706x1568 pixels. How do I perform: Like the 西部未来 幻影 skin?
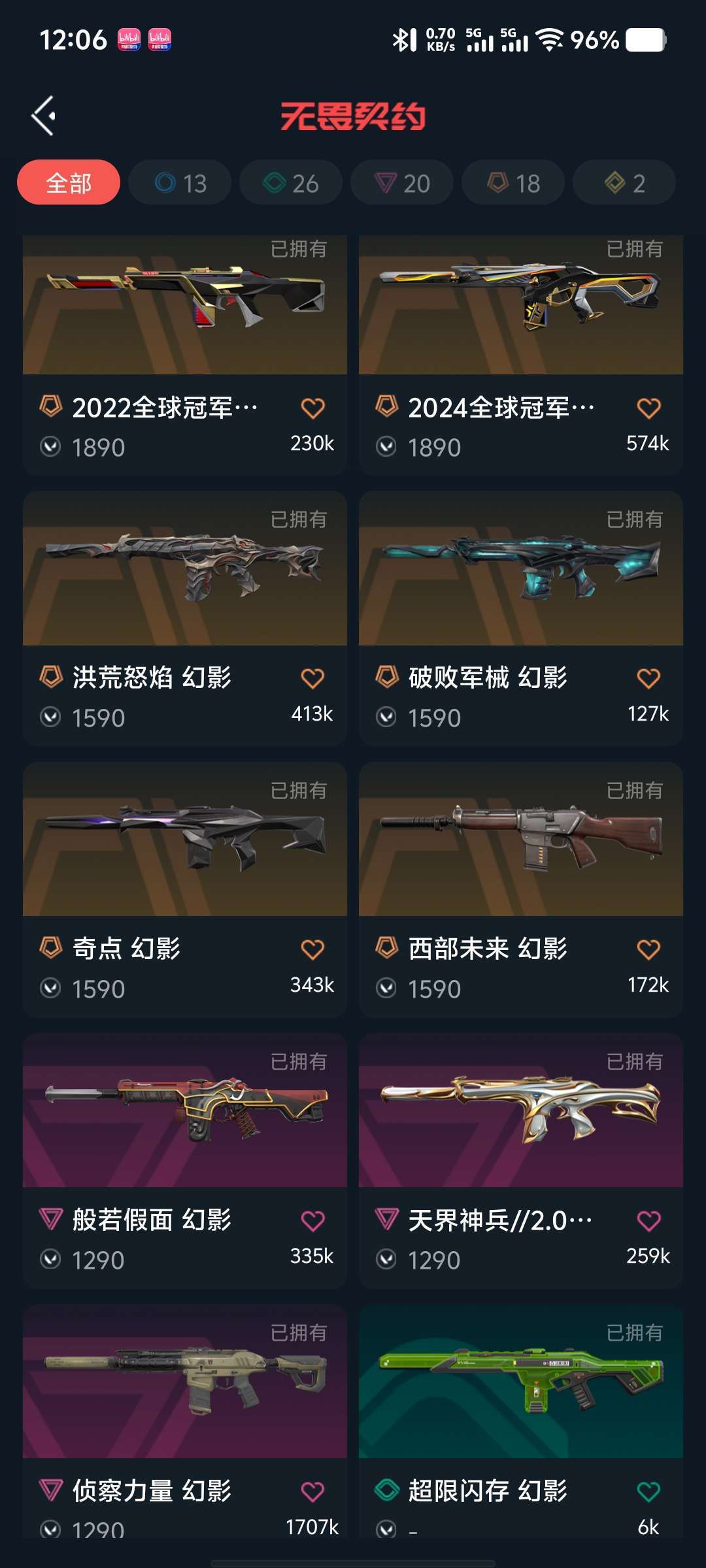(648, 949)
